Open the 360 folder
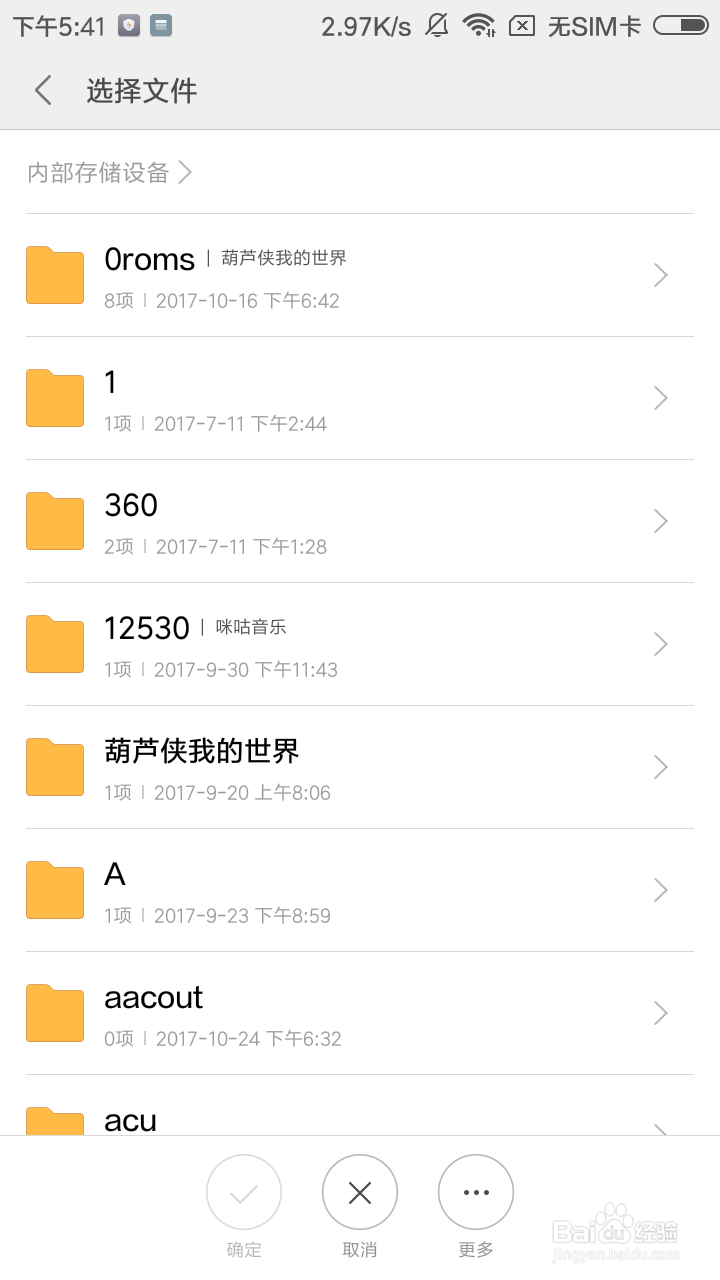This screenshot has width=720, height=1280. point(360,521)
